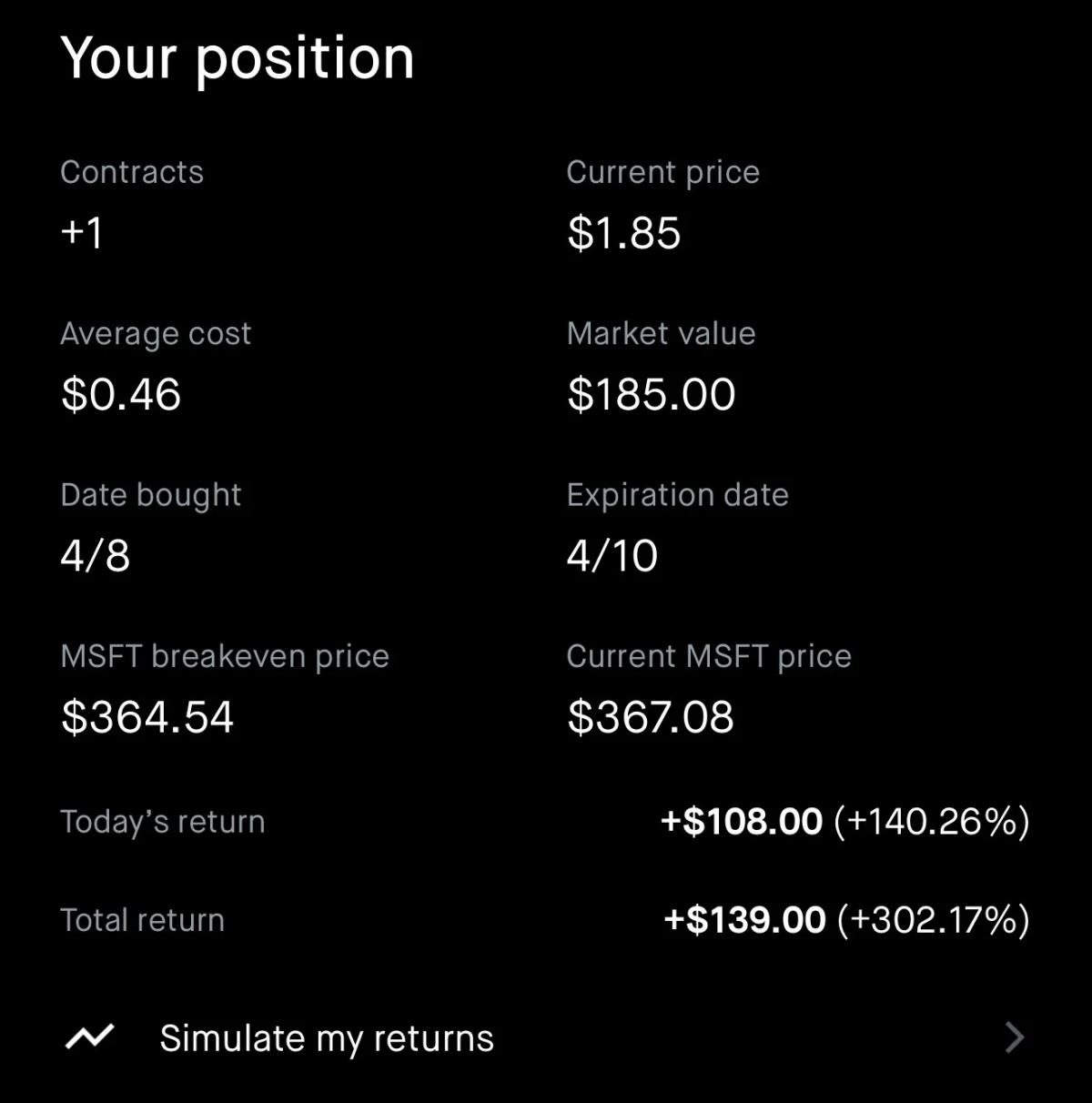The height and width of the screenshot is (1103, 1092).
Task: Tap the MSFT breakeven price $364.54
Action: coord(147,717)
